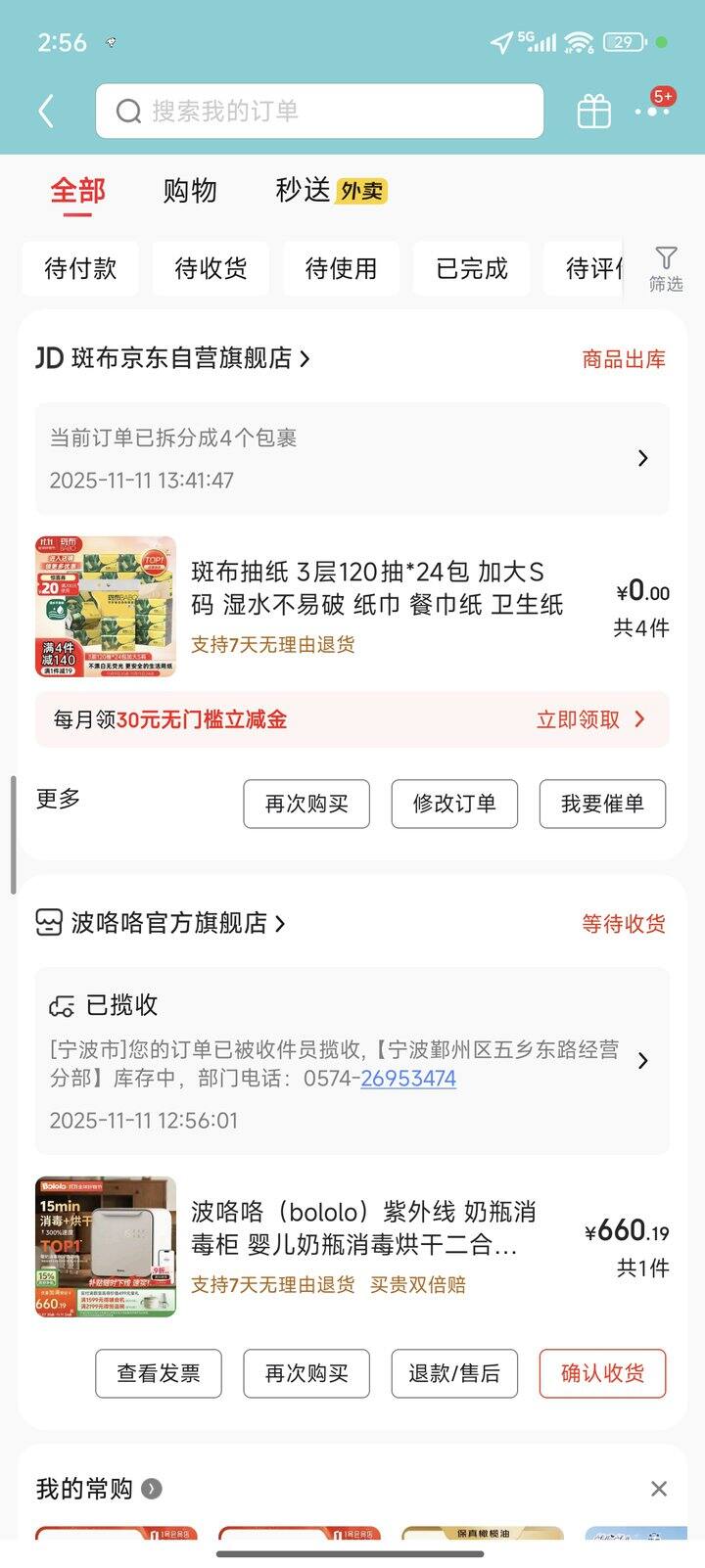Tap the 搜索我的订单 search box
The image size is (705, 1568).
coord(319,111)
